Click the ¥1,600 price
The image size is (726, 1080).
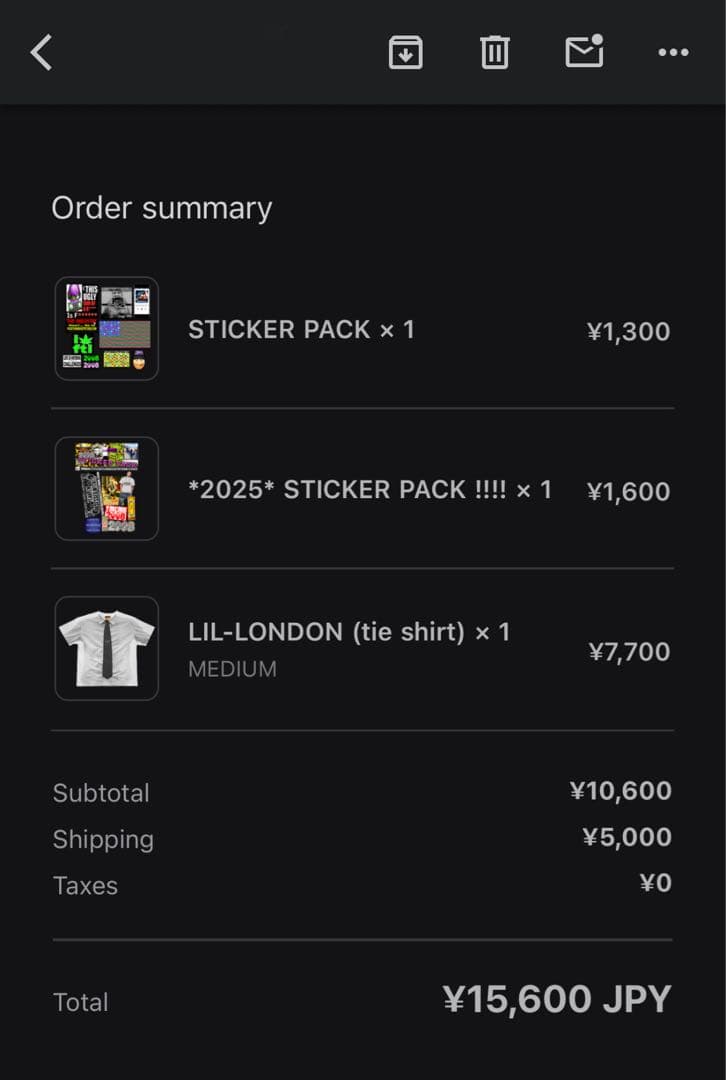630,489
